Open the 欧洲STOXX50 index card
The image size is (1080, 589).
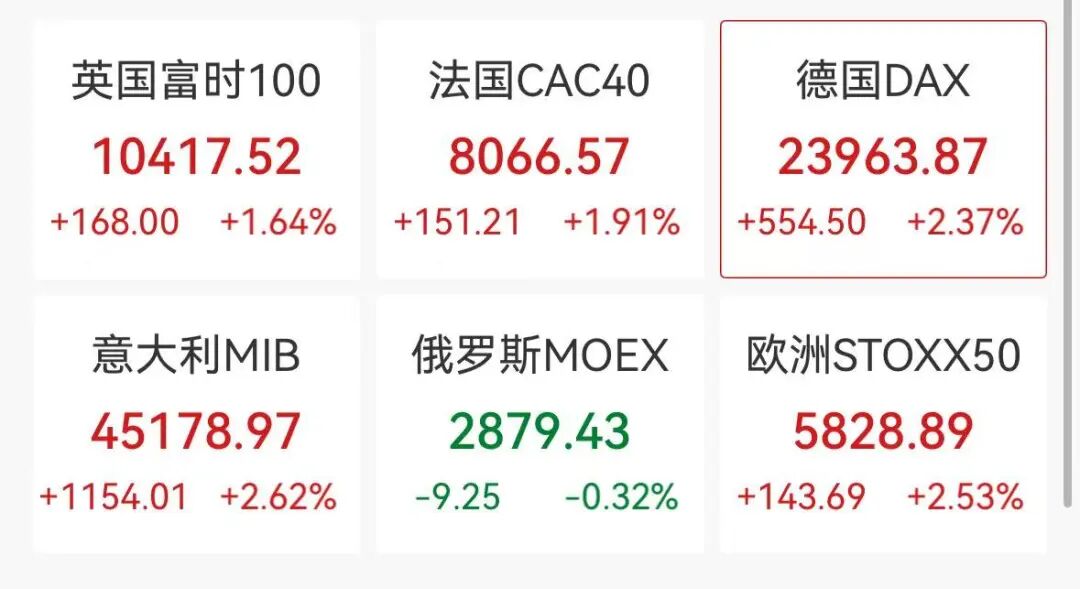[x=883, y=425]
